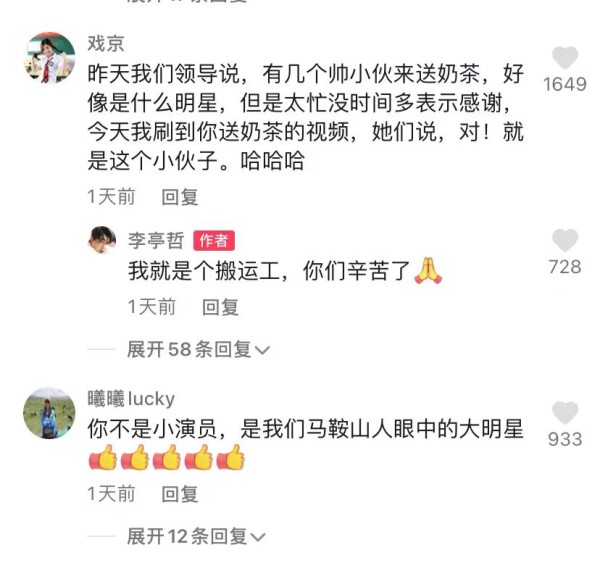Like 曦曦lucky's comment
Image resolution: width=600 pixels, height=563 pixels.
tap(565, 413)
